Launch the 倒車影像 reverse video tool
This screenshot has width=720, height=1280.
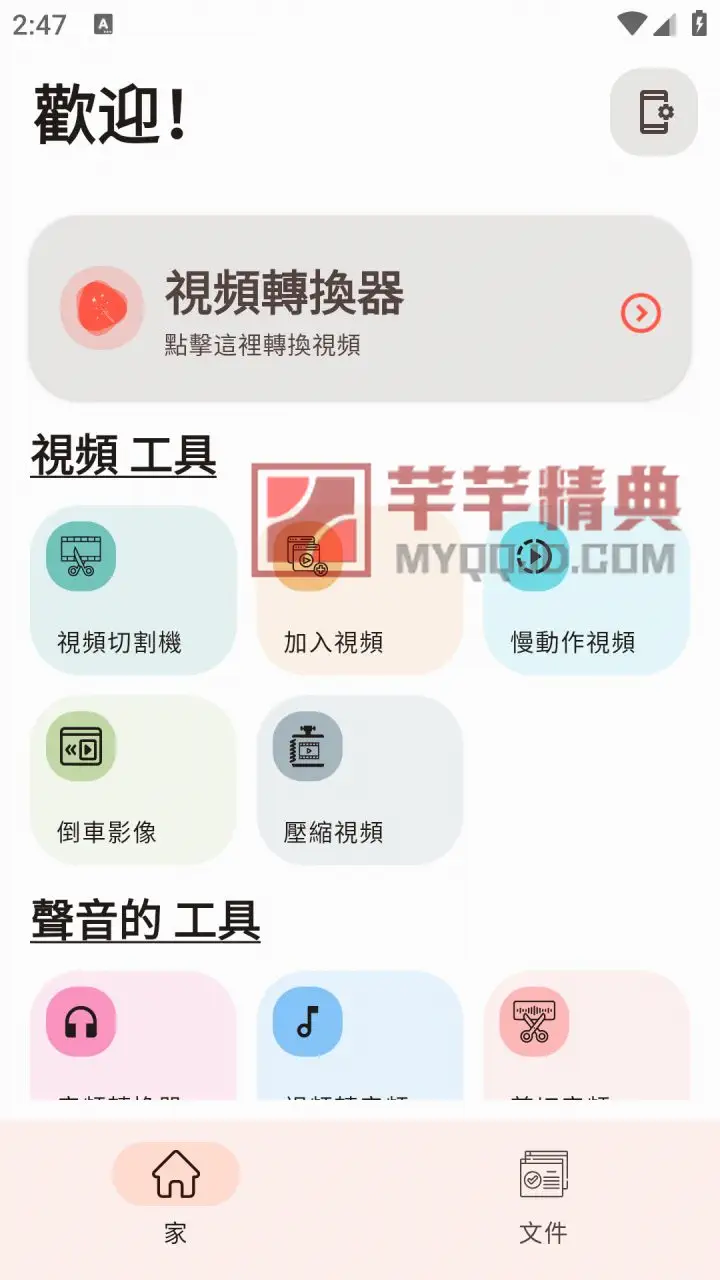(133, 780)
